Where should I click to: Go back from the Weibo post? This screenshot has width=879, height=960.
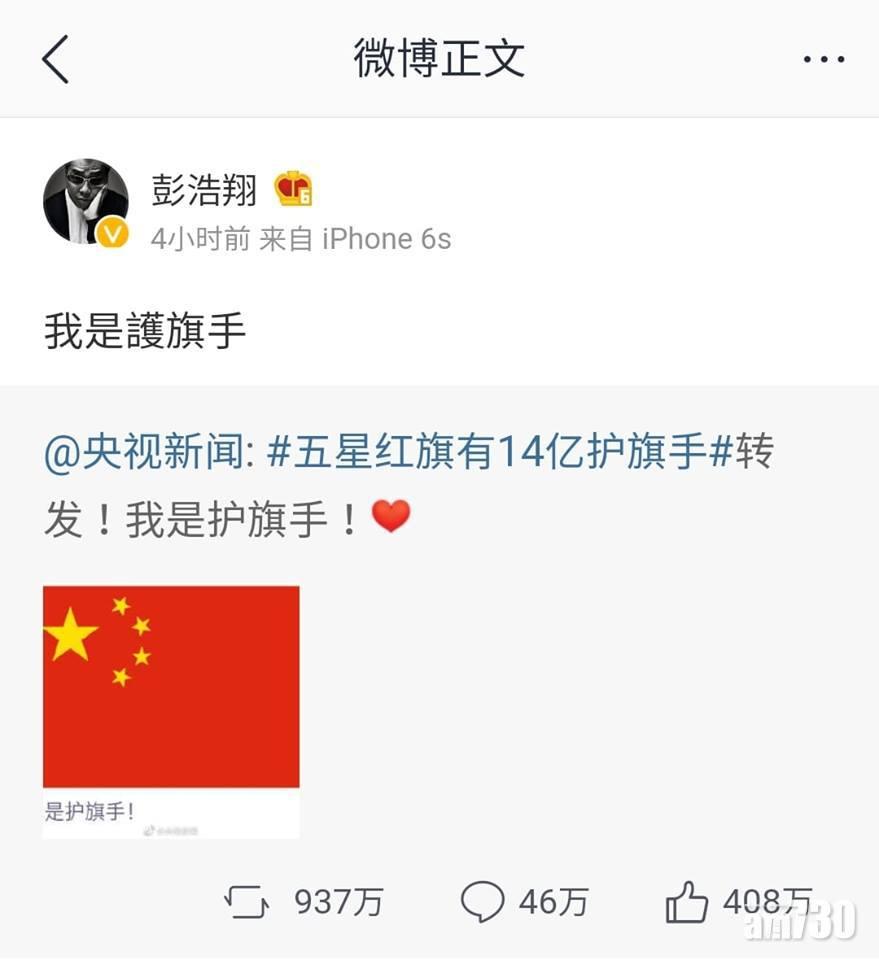(x=56, y=60)
